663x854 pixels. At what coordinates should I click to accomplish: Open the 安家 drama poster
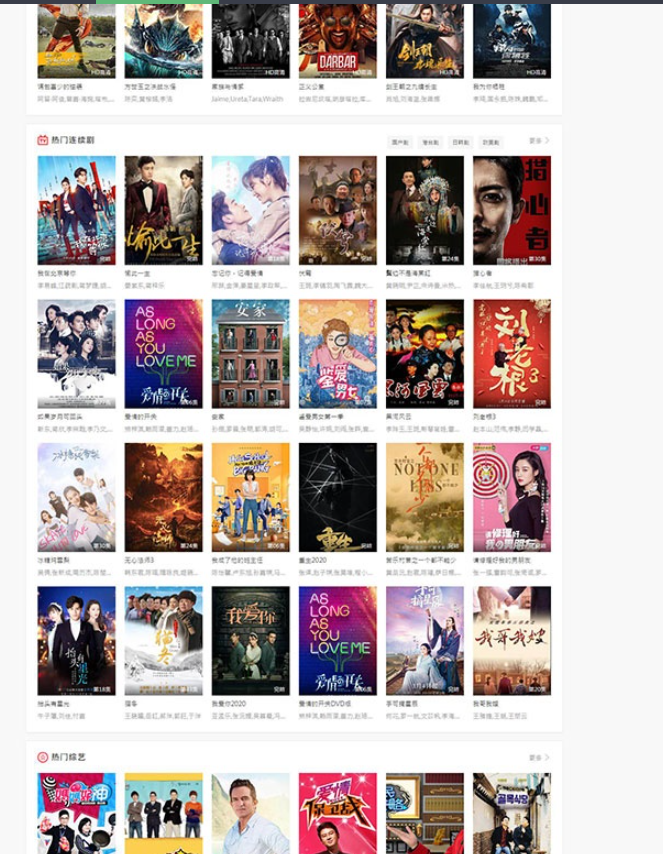[x=250, y=354]
